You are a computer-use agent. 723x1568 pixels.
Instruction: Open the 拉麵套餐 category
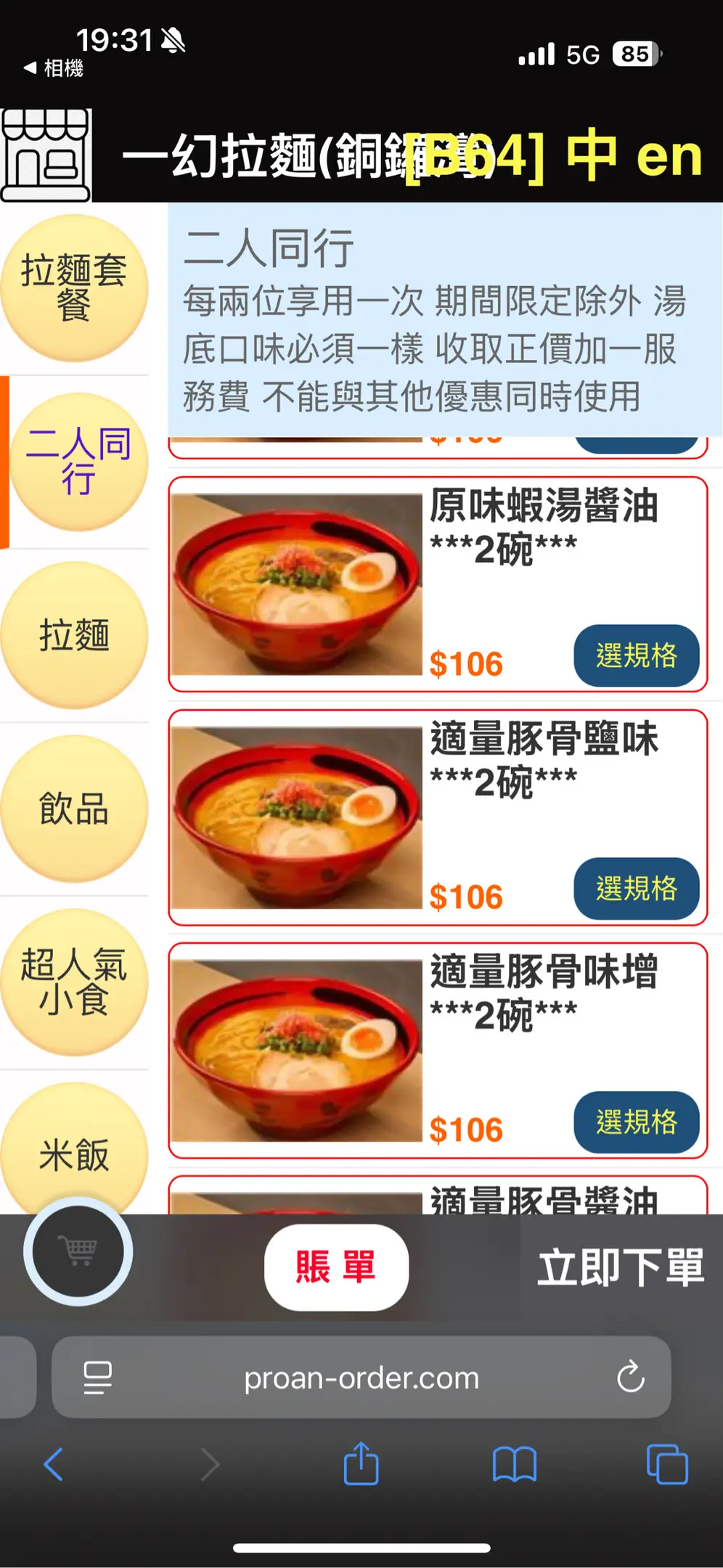(x=74, y=288)
